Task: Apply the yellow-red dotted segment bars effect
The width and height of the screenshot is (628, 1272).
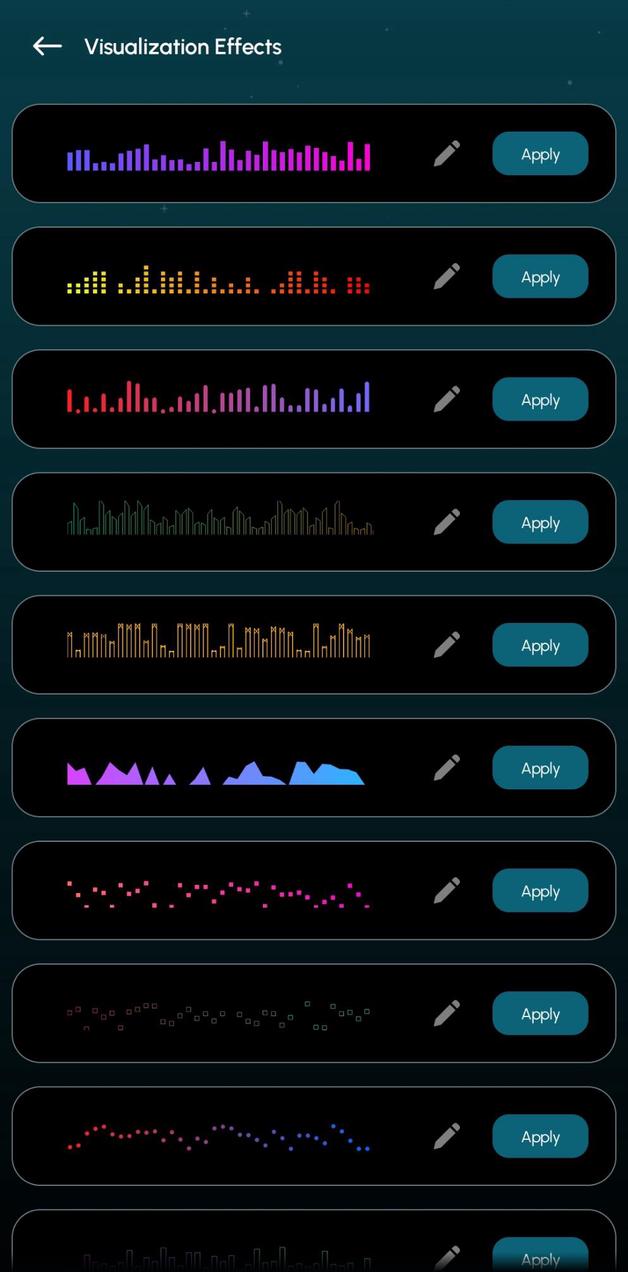Action: 540,277
